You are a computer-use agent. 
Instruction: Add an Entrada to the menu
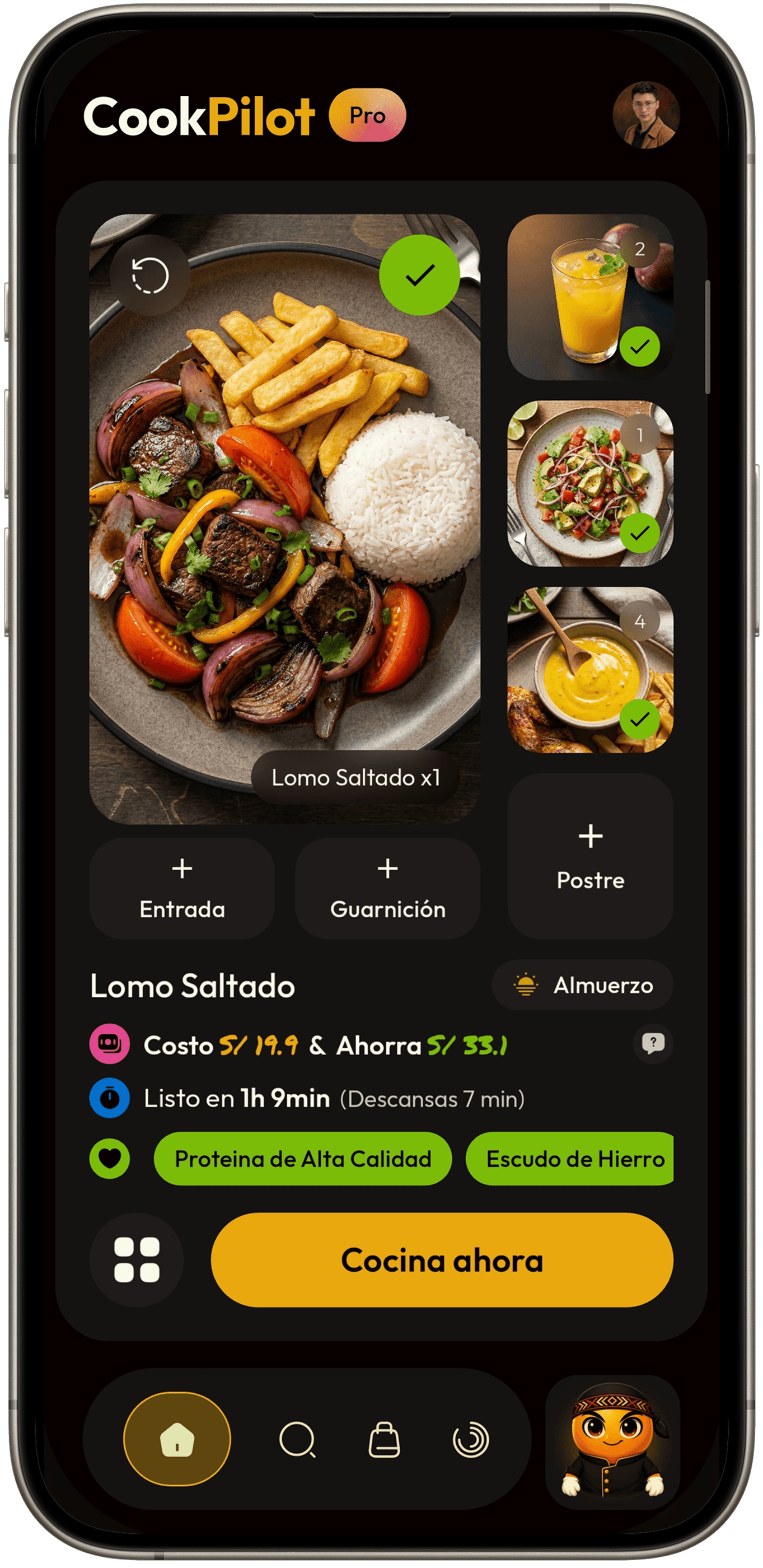(182, 888)
